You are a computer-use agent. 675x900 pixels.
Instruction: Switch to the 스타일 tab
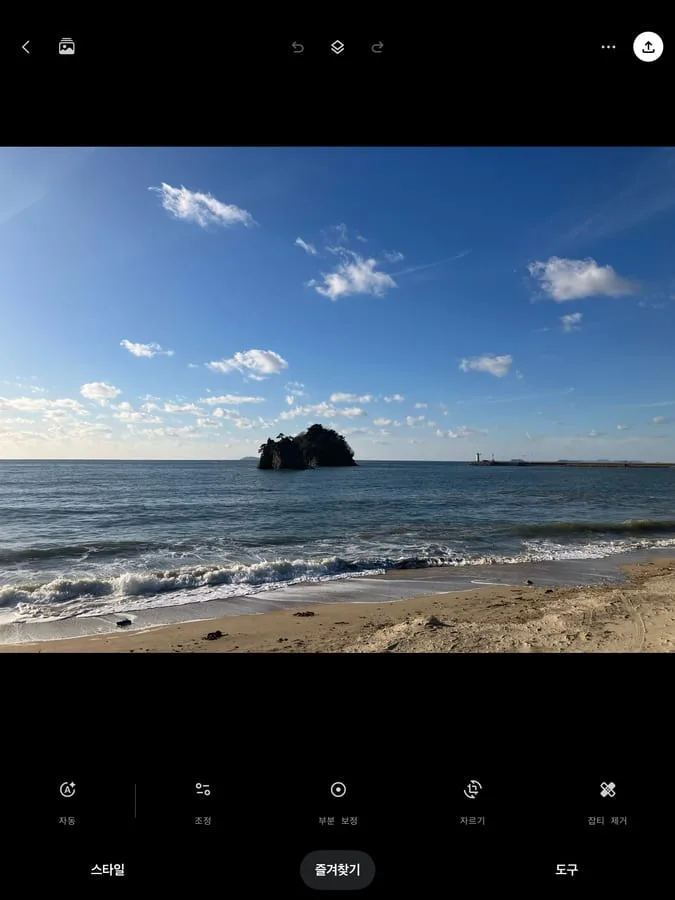pos(108,870)
